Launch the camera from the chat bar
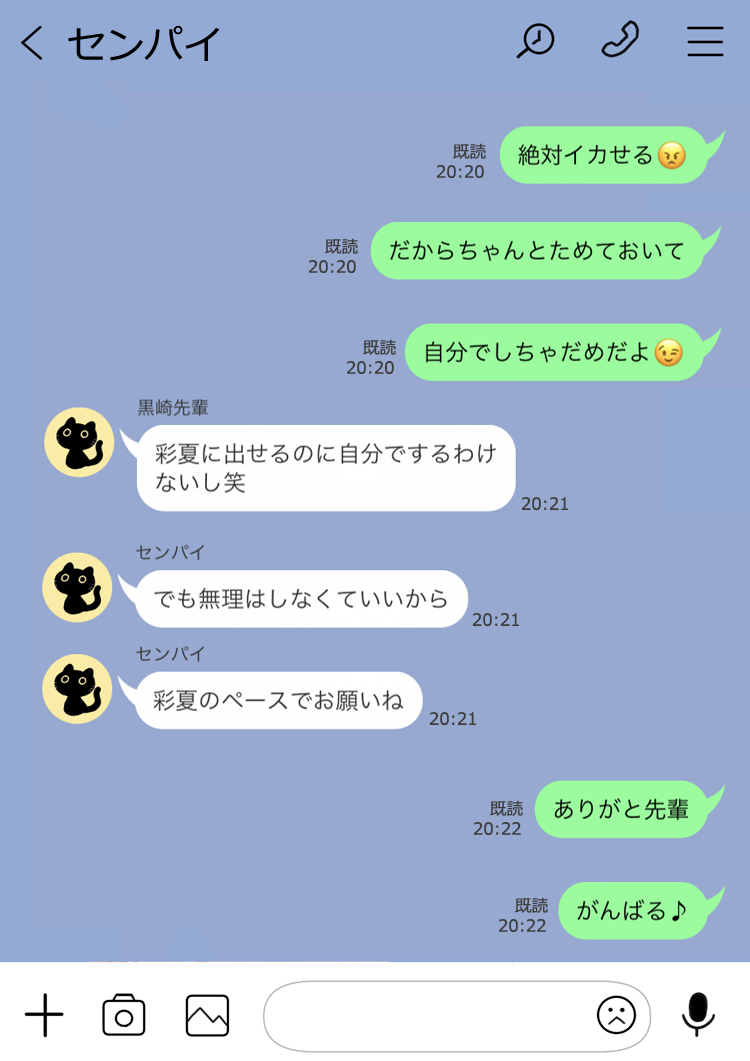 [x=124, y=1016]
